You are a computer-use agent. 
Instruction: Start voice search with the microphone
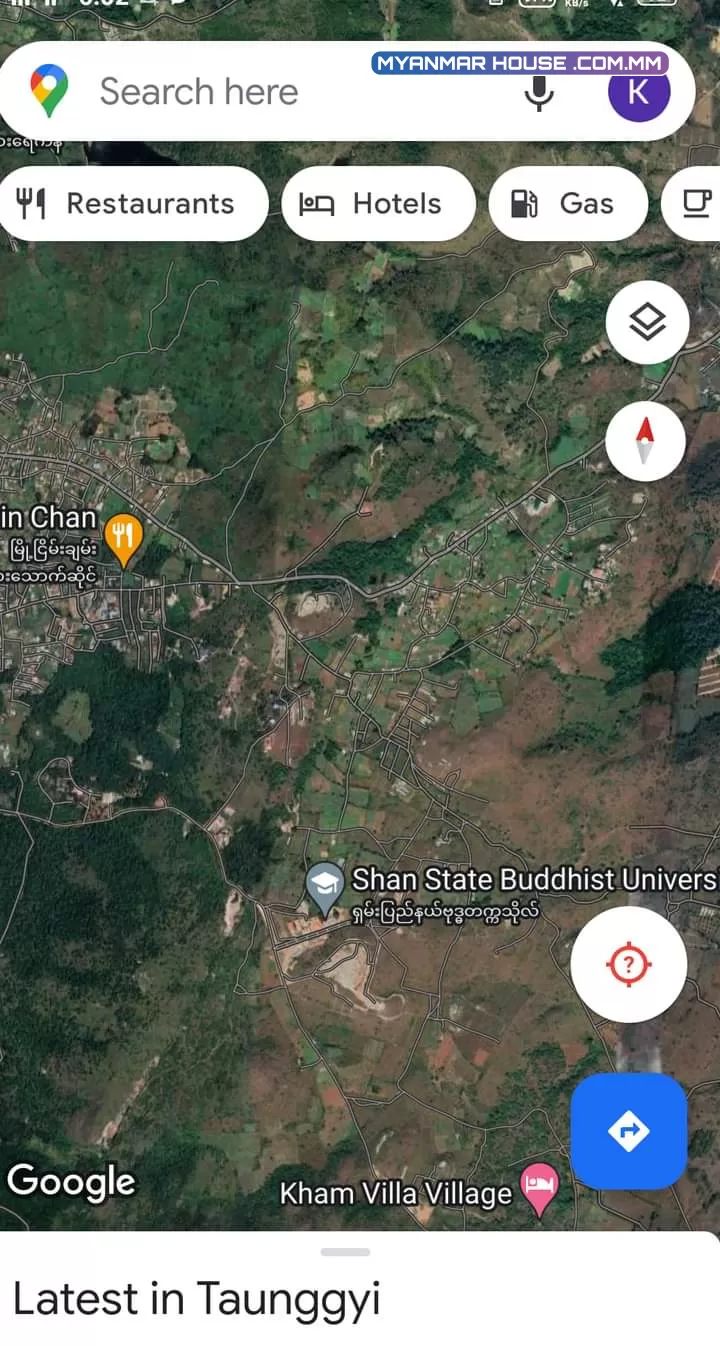[x=540, y=93]
